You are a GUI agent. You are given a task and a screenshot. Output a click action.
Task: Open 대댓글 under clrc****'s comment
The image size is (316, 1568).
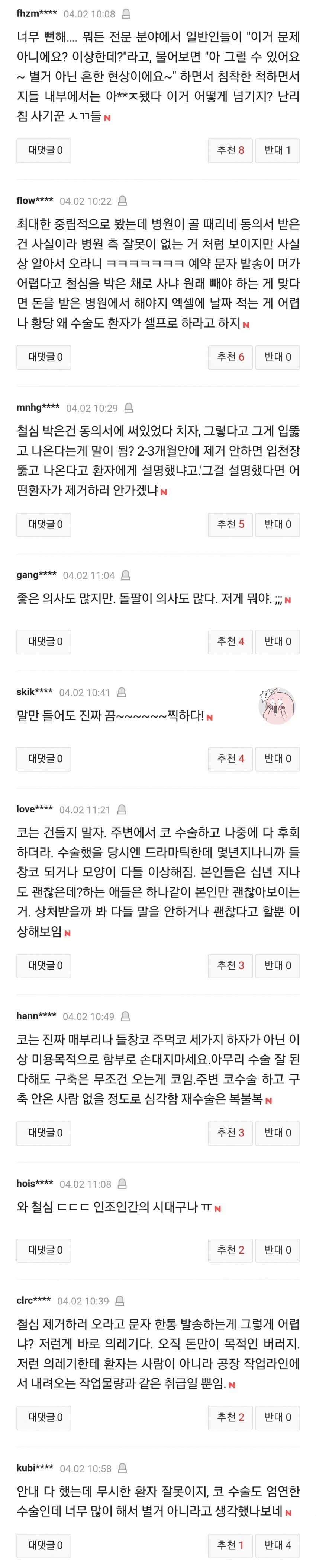[x=44, y=1417]
